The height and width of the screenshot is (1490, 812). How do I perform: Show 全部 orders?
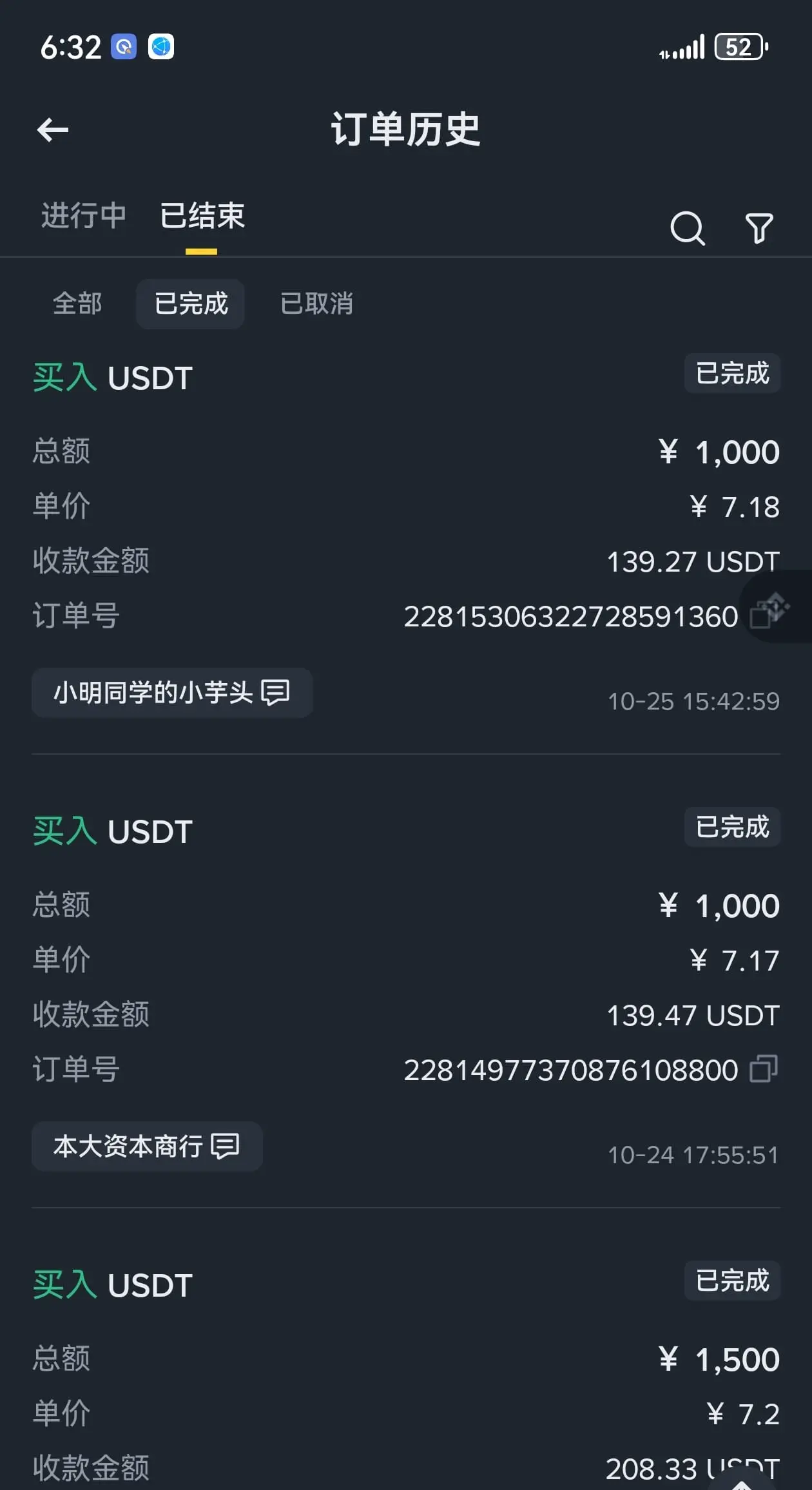tap(77, 304)
